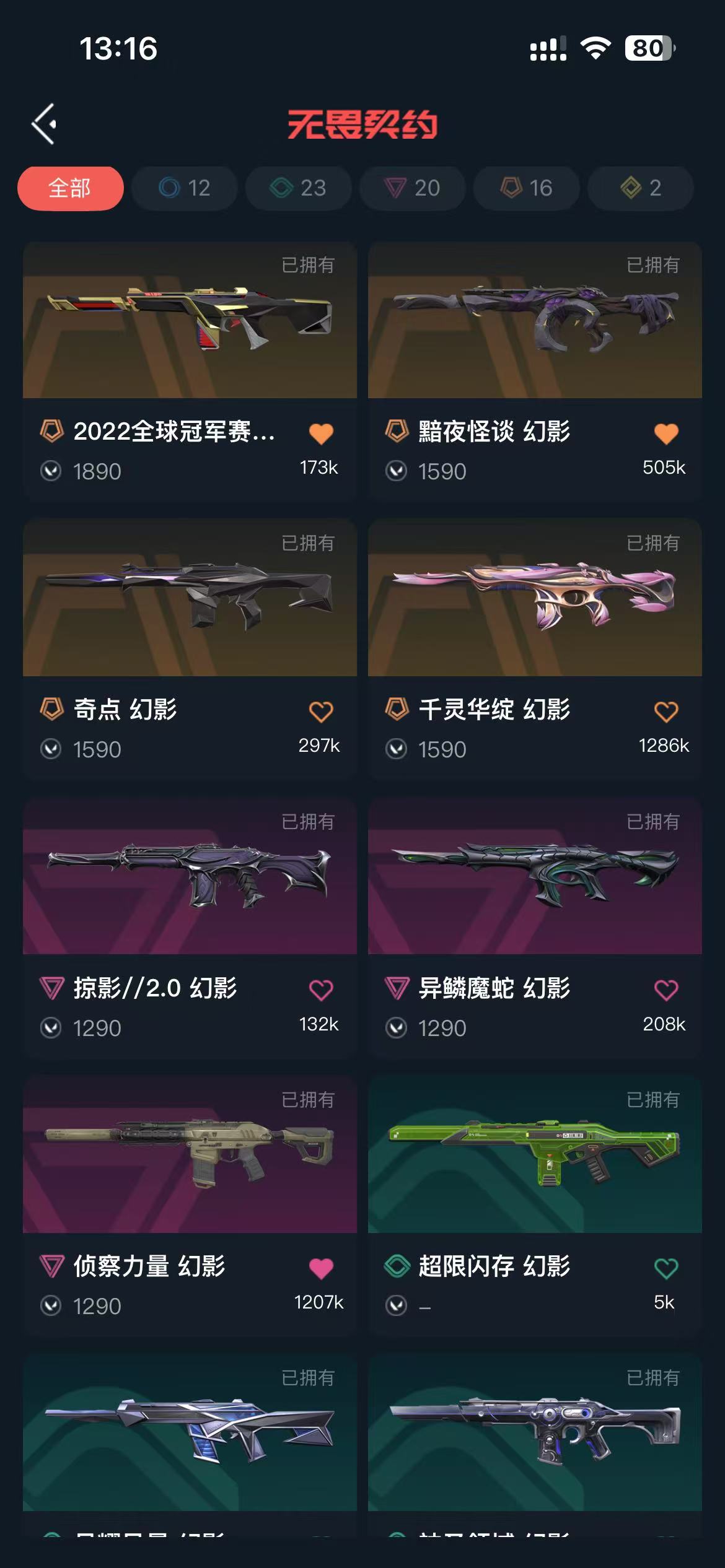Screen dimensions: 725x1568
Task: Open the 异鳞魔蛇 幻影 skin card
Action: point(535,876)
